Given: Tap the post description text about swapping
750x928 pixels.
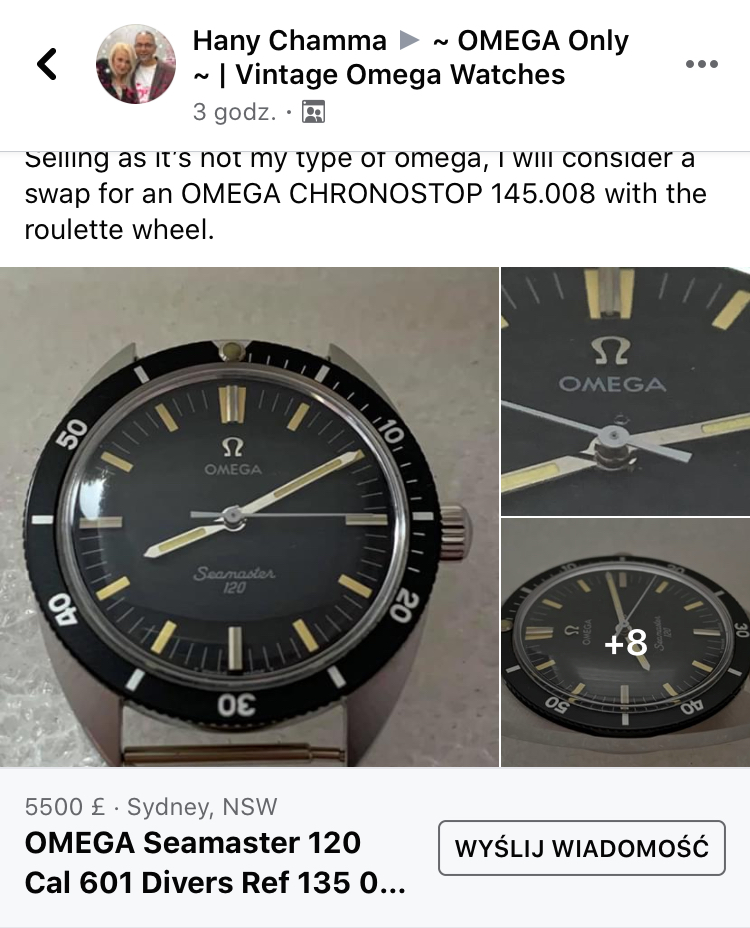Looking at the screenshot, I should 375,190.
